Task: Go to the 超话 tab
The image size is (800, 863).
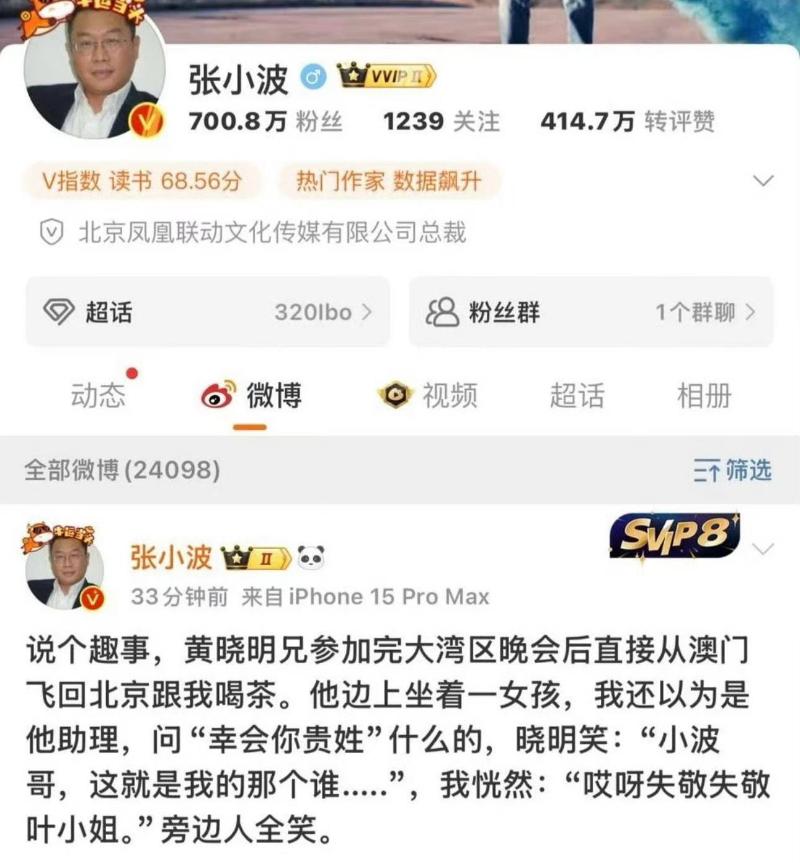Action: [577, 396]
